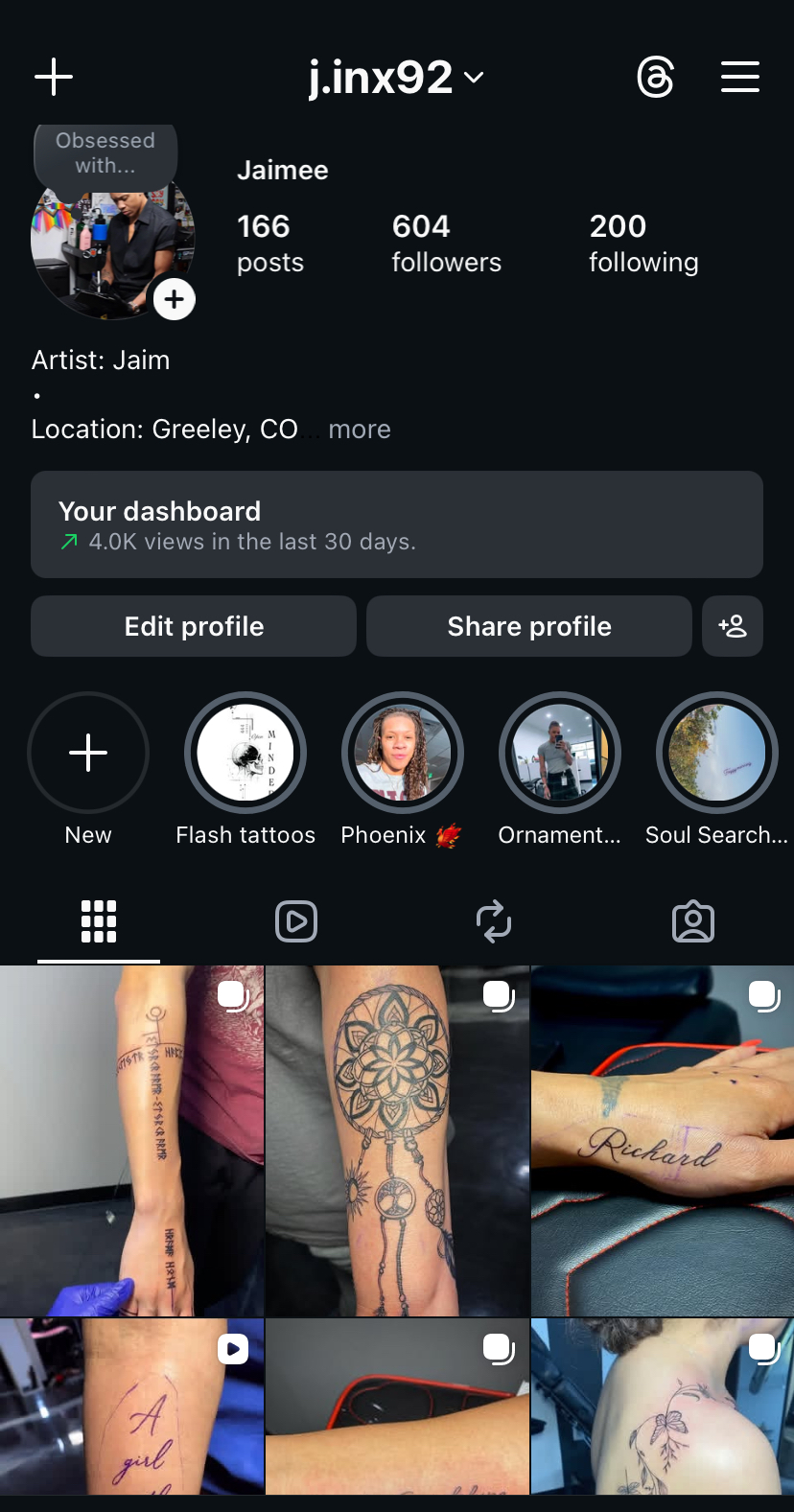This screenshot has height=1512, width=794.
Task: Open the discover people icon
Action: pos(733,626)
